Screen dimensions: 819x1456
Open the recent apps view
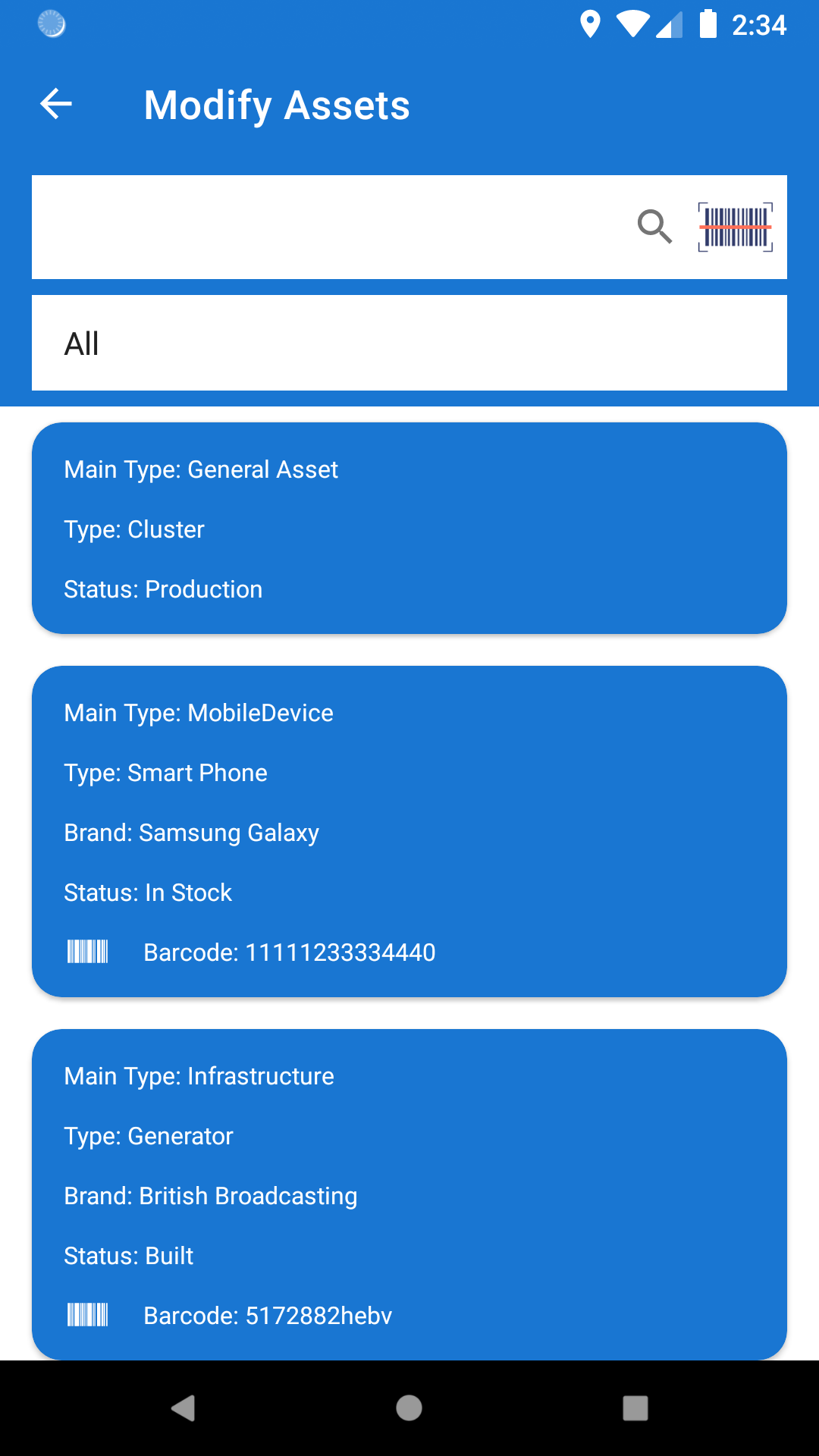pos(635,1408)
